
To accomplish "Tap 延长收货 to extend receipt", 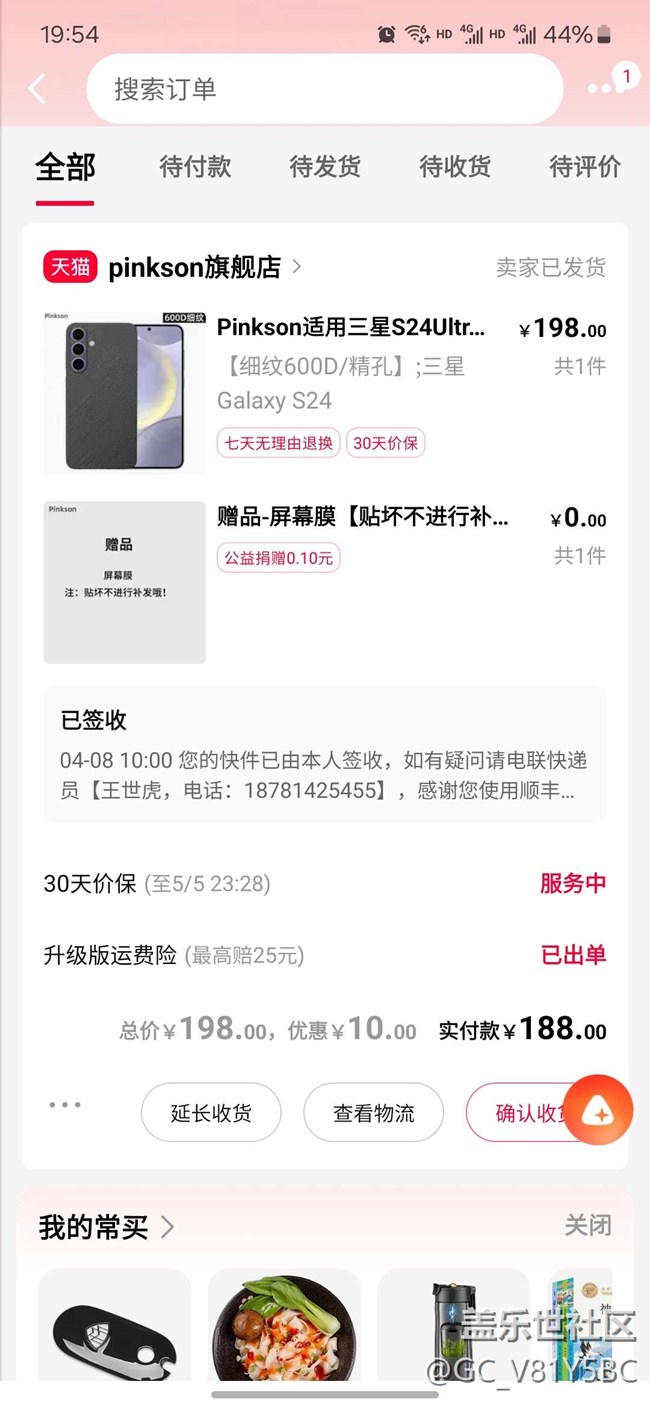I will click(211, 1113).
